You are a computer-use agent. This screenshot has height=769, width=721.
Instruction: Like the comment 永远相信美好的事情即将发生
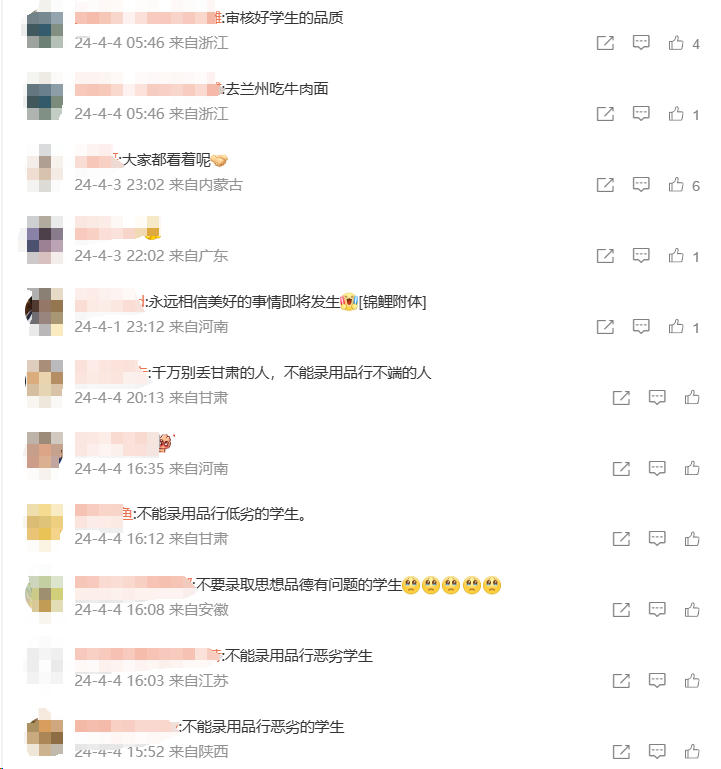pos(676,327)
